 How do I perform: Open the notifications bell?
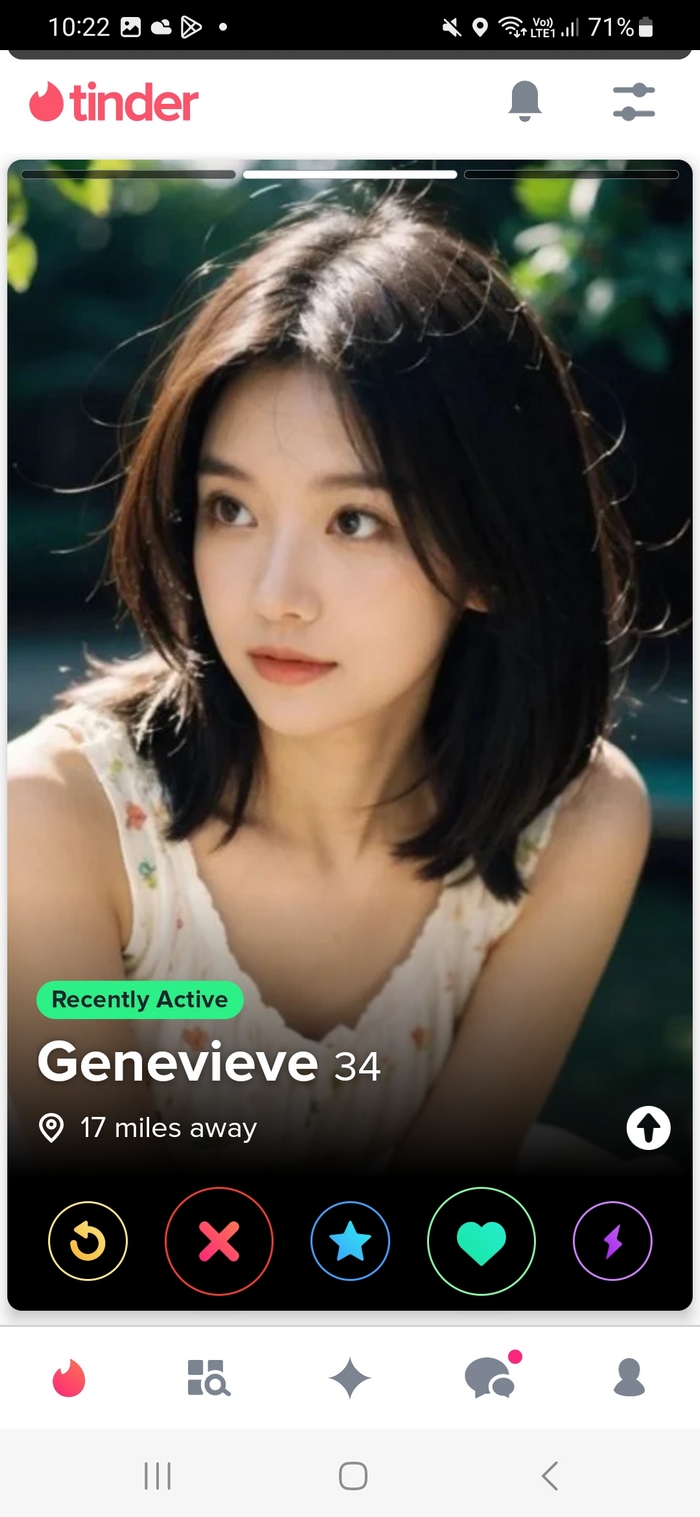[525, 101]
